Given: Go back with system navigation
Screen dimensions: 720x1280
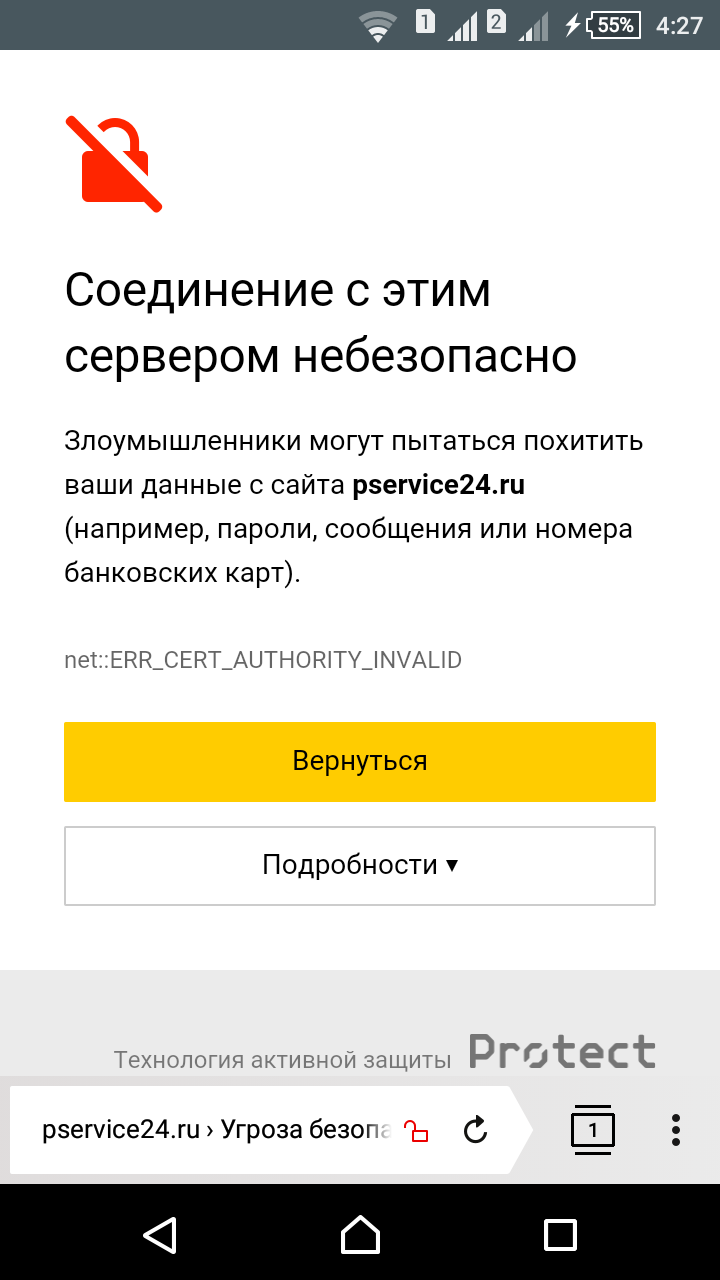Looking at the screenshot, I should [x=160, y=1235].
